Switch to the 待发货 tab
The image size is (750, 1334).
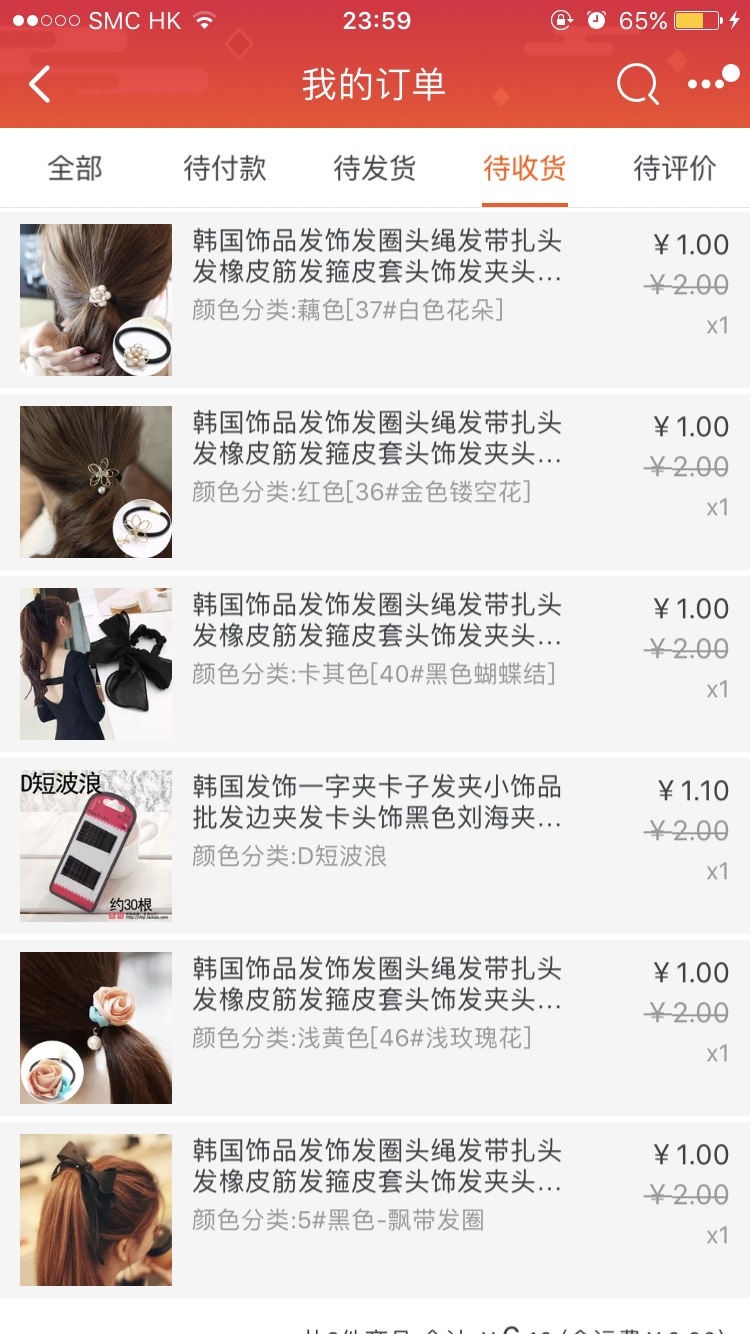click(x=375, y=168)
